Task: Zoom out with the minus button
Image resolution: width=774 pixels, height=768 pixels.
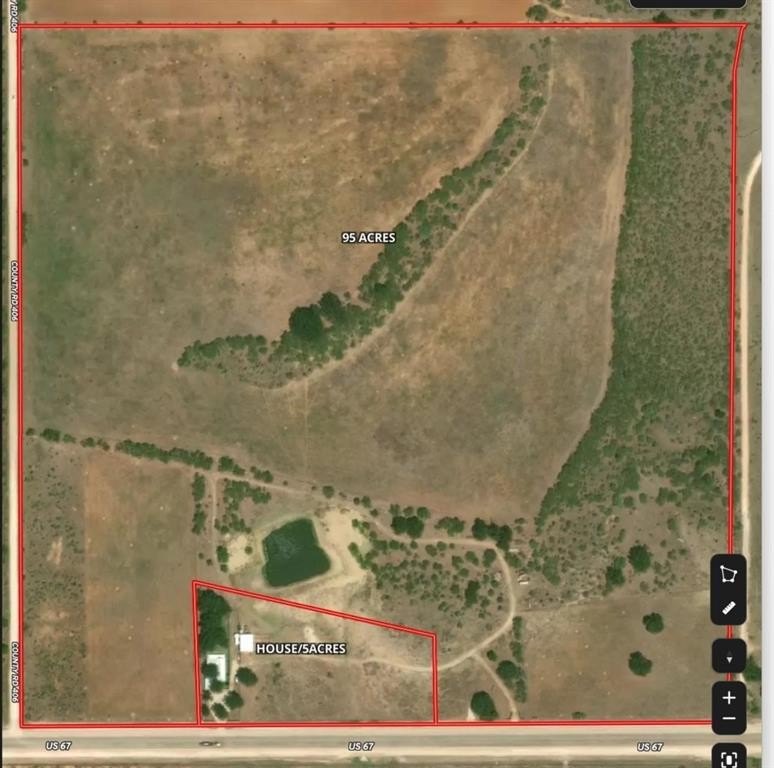Action: click(x=729, y=719)
